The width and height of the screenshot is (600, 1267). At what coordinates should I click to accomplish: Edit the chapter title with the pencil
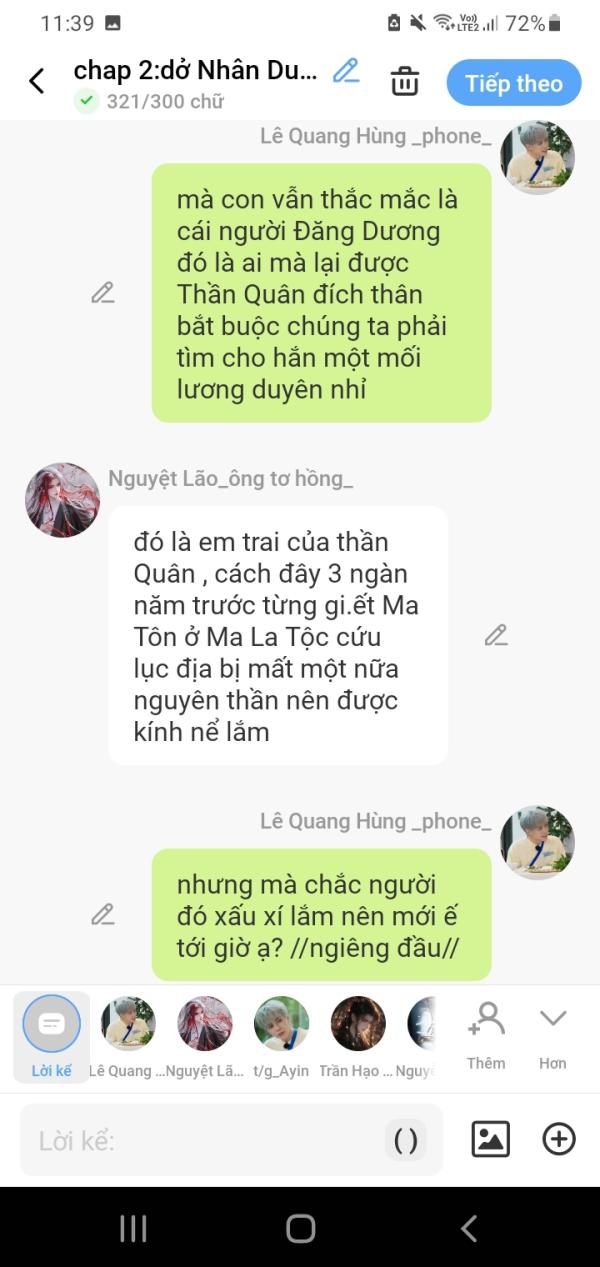[346, 70]
